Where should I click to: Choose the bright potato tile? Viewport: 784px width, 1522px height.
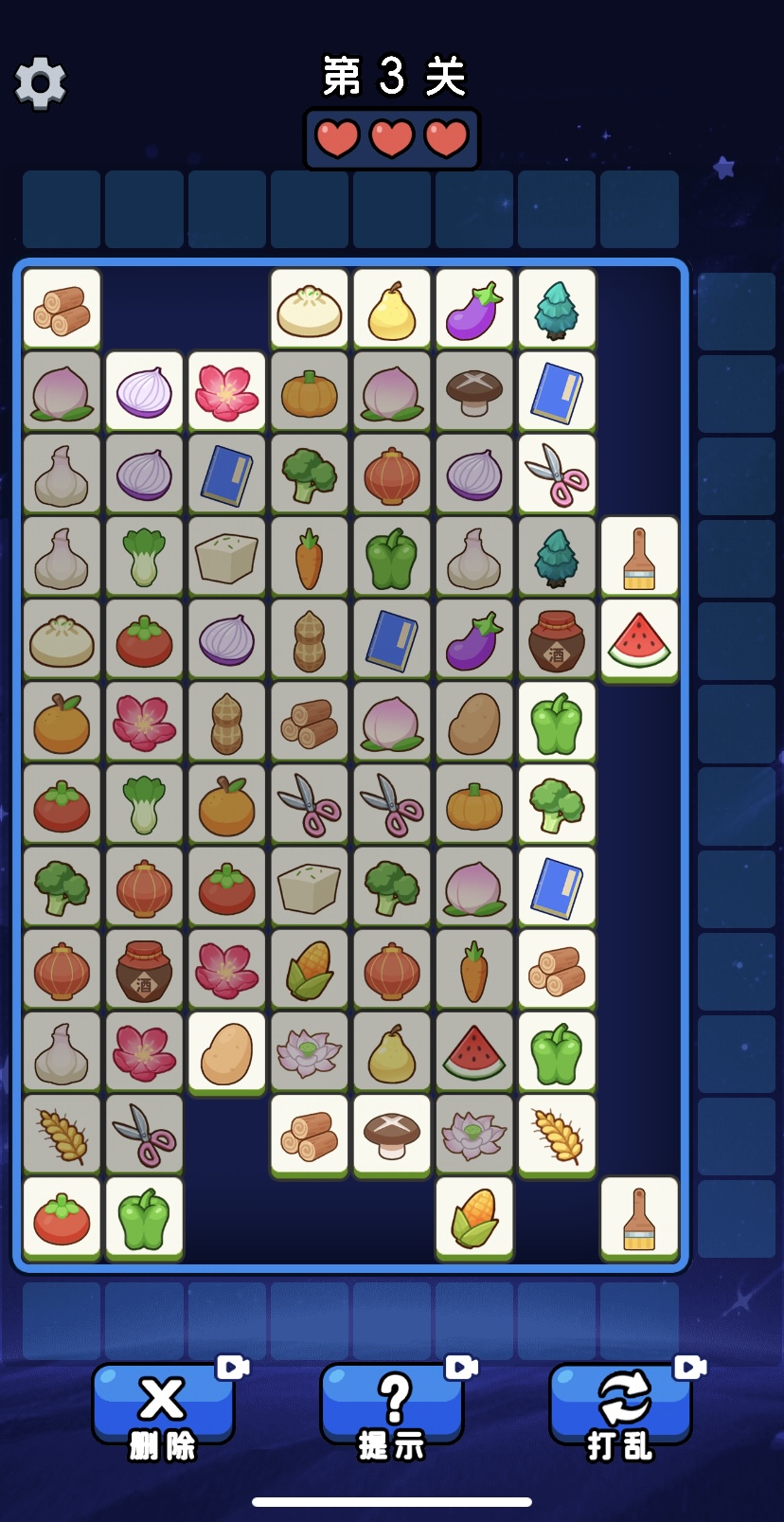(226, 1051)
